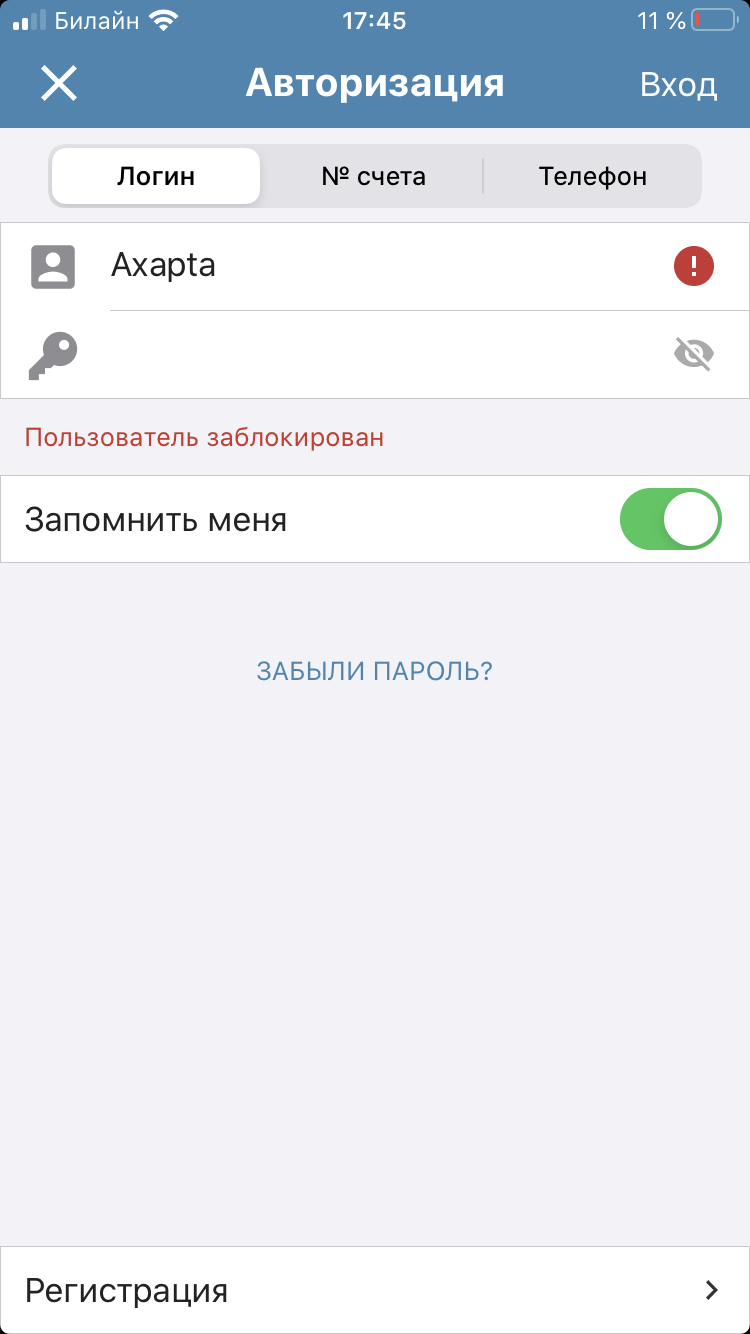
Task: Tap the red error icon
Action: [693, 267]
